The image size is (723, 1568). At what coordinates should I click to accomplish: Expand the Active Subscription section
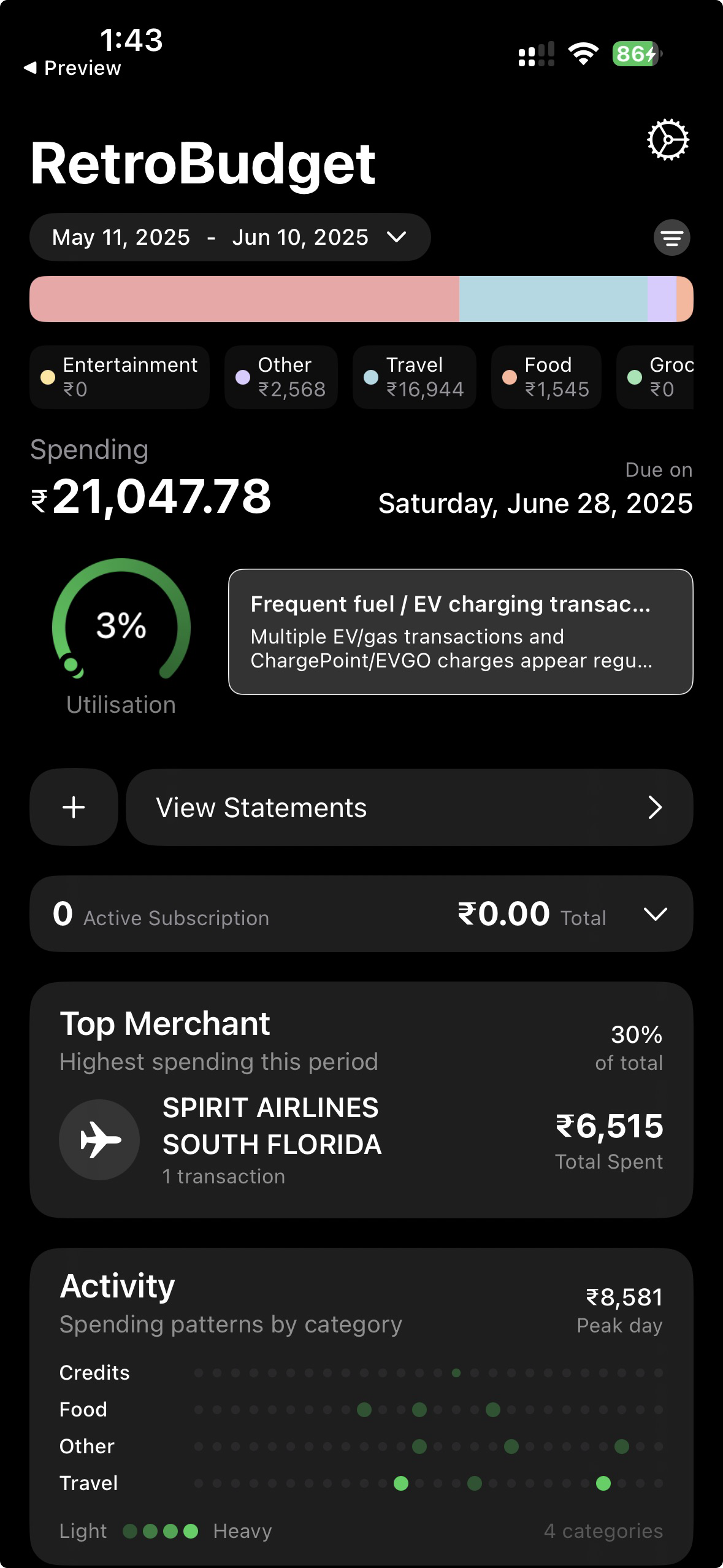point(656,914)
